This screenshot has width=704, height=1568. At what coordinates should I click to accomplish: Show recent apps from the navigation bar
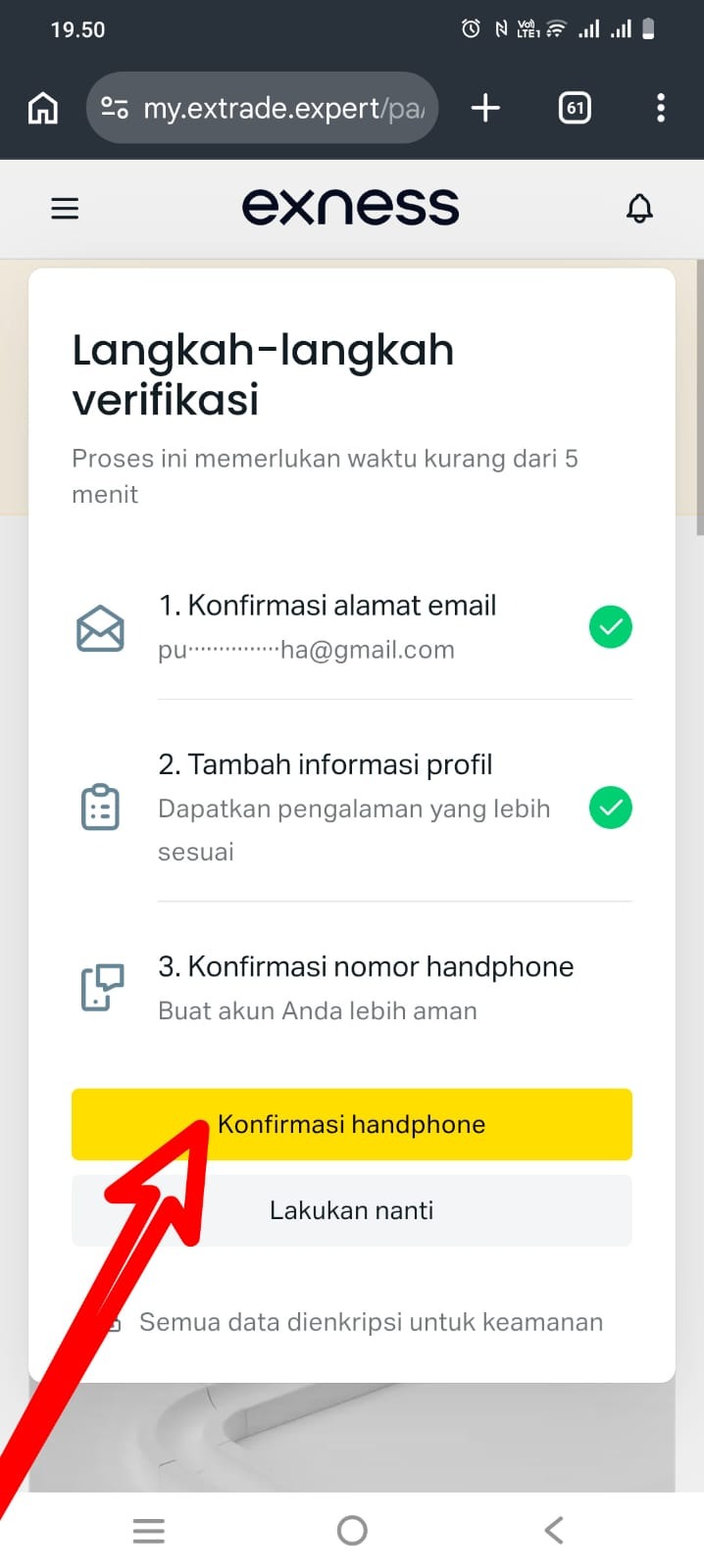[x=149, y=1530]
